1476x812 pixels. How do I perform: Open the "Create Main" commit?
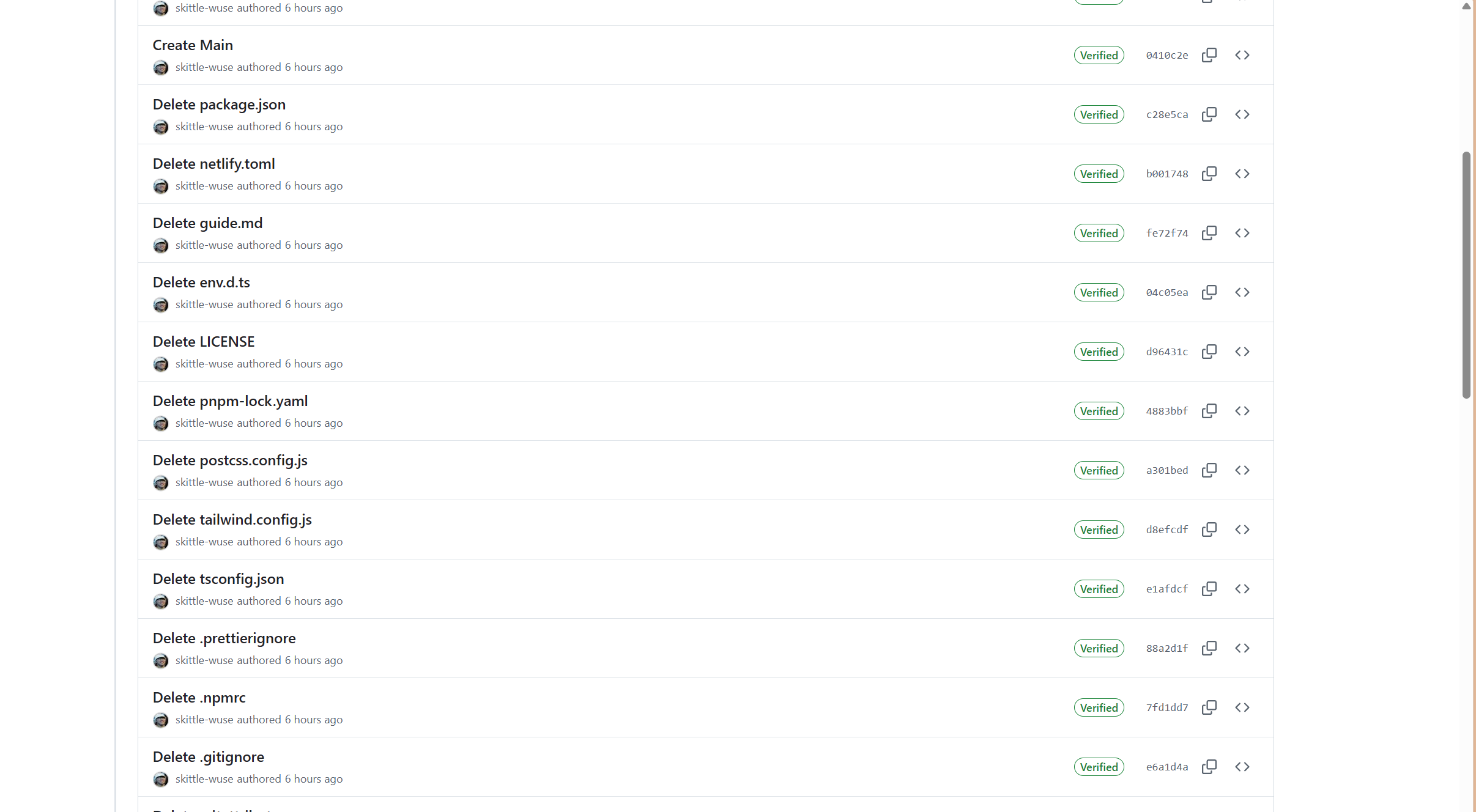coord(193,45)
